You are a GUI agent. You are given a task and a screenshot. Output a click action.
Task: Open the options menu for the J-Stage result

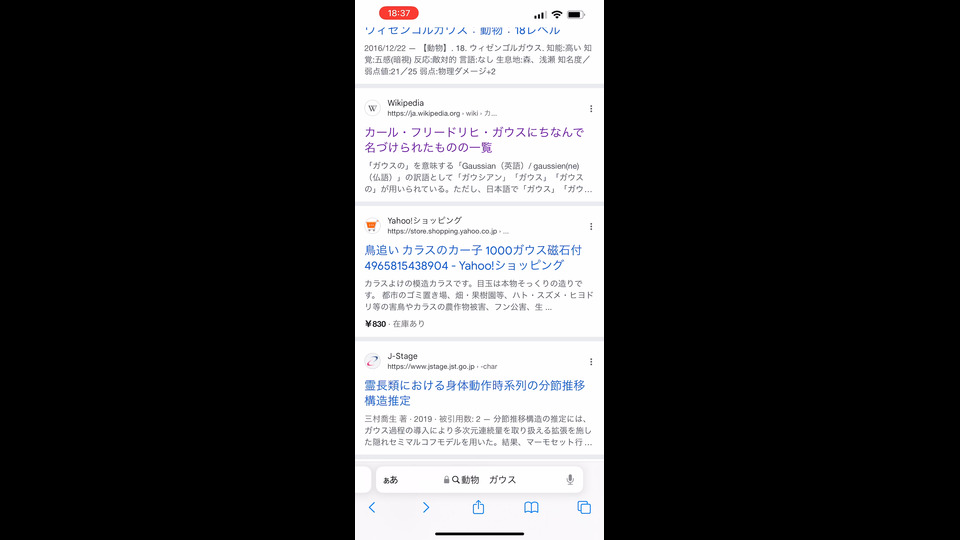591,361
